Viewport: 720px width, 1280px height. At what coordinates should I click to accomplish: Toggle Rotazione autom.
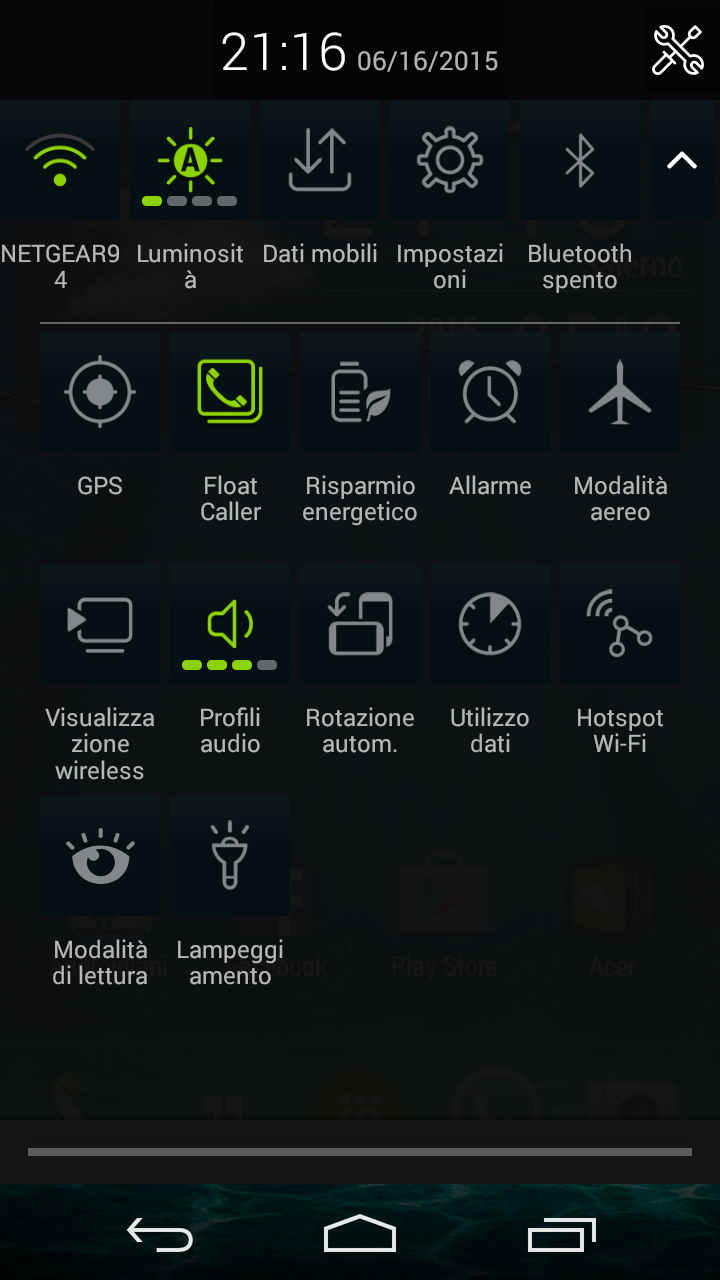coord(360,624)
